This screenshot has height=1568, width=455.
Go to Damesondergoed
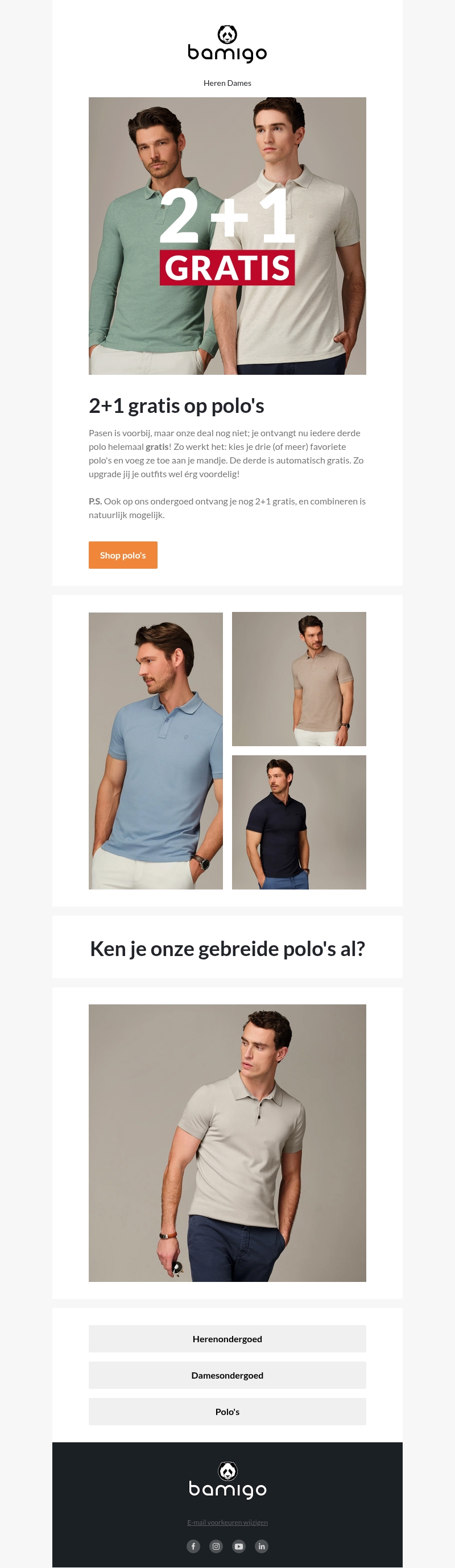[x=227, y=1375]
